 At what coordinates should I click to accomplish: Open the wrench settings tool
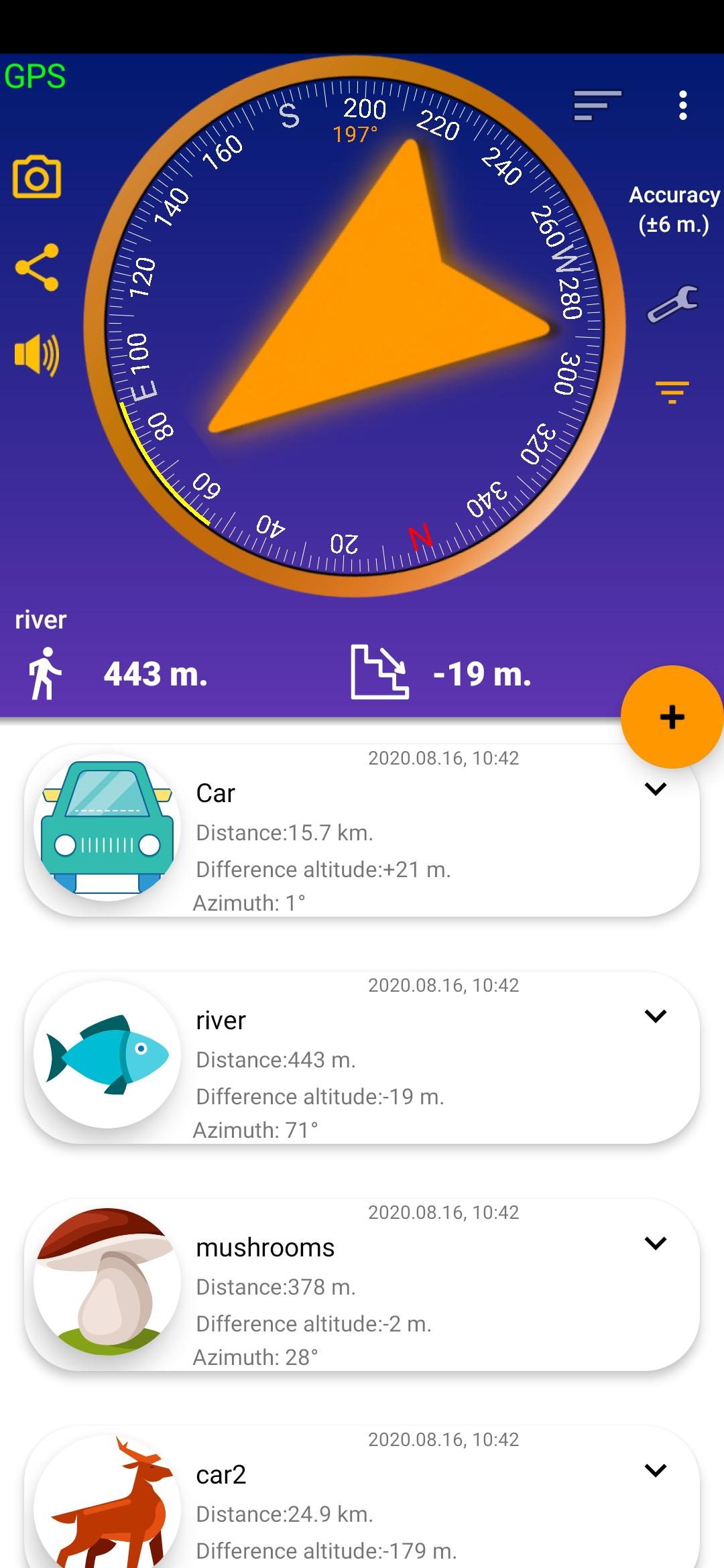coord(672,304)
